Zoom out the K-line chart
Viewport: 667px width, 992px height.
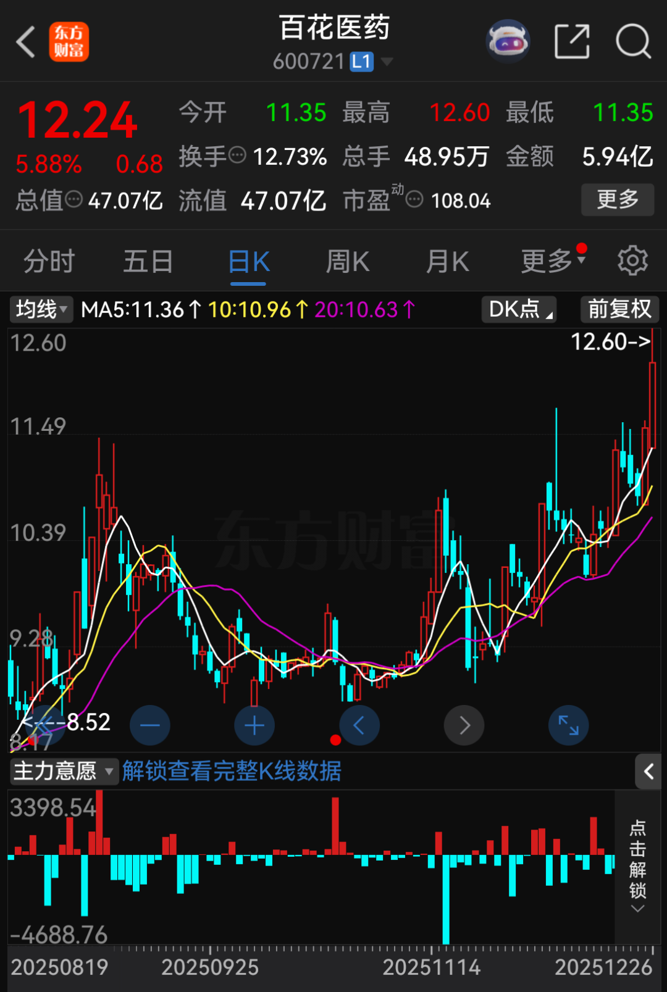coord(150,724)
